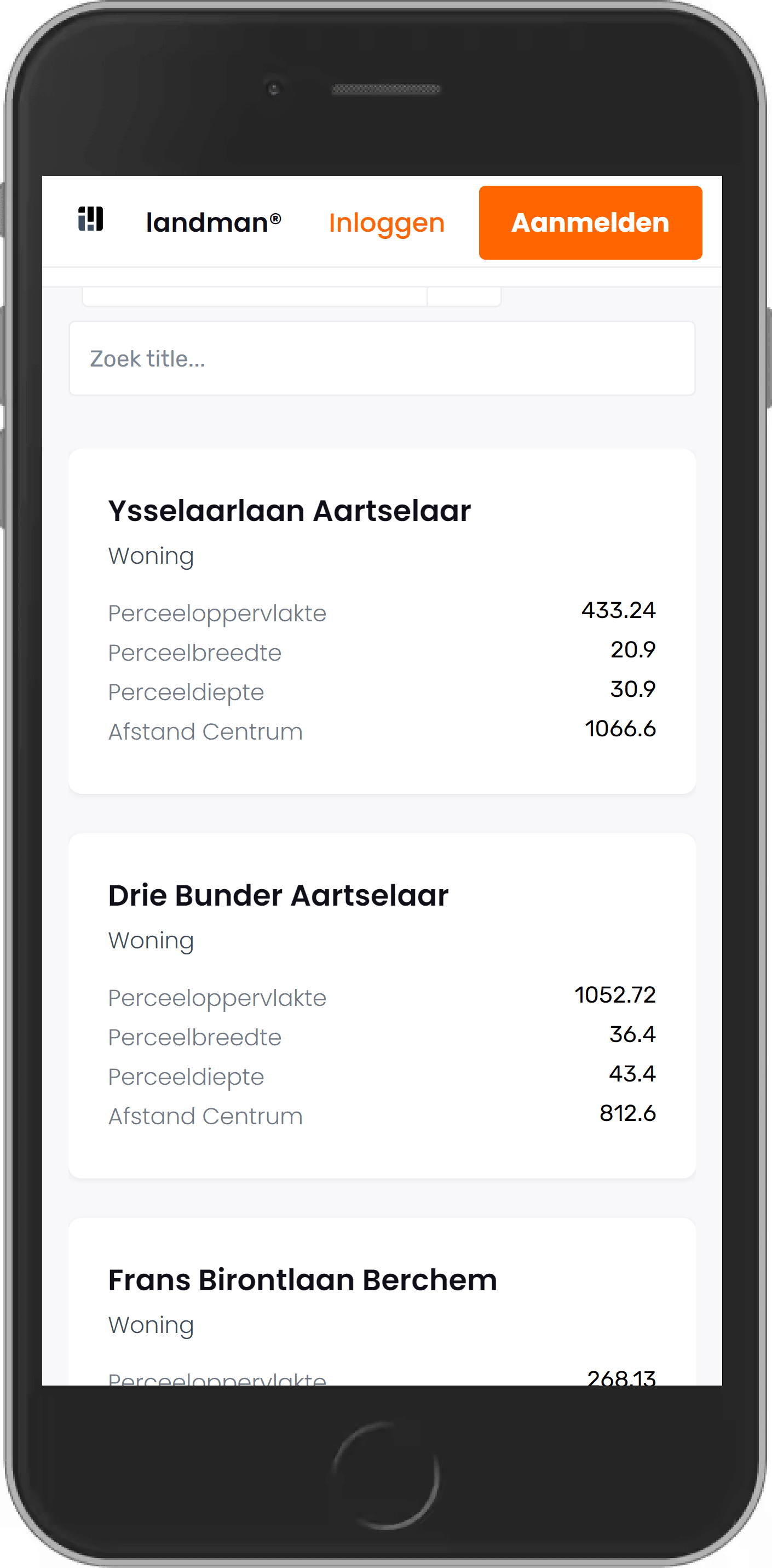Image resolution: width=772 pixels, height=1568 pixels.
Task: Open the Drie Bunder Aartselaar card
Action: (x=382, y=1005)
